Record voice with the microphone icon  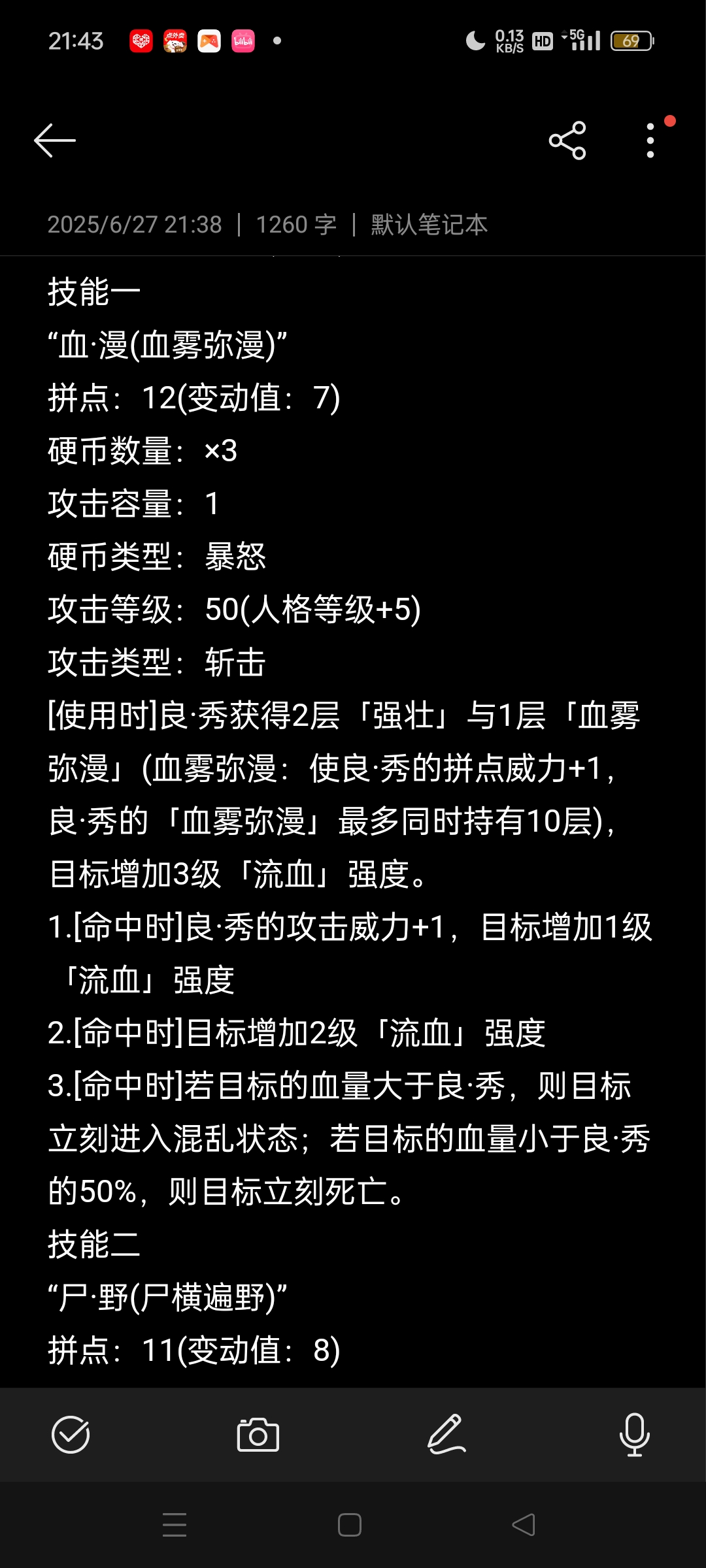click(x=634, y=1435)
